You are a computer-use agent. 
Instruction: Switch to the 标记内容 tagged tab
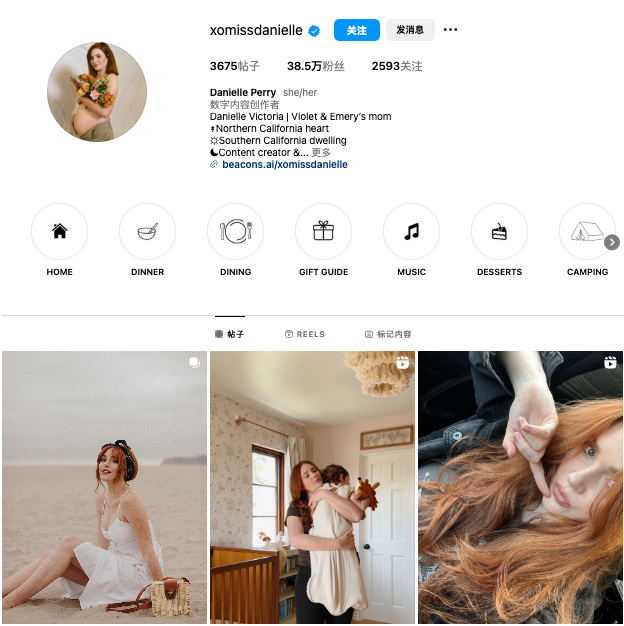(x=388, y=334)
